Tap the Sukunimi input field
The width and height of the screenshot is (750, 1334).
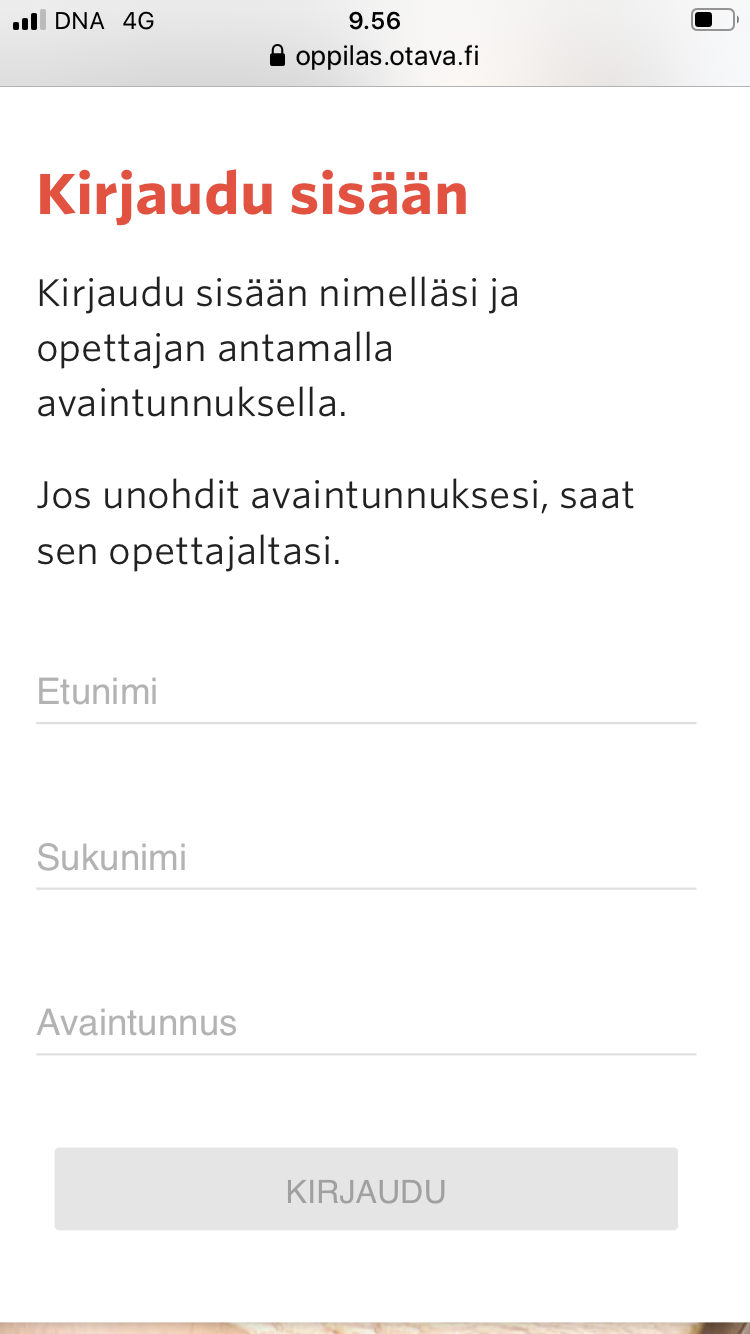(366, 858)
